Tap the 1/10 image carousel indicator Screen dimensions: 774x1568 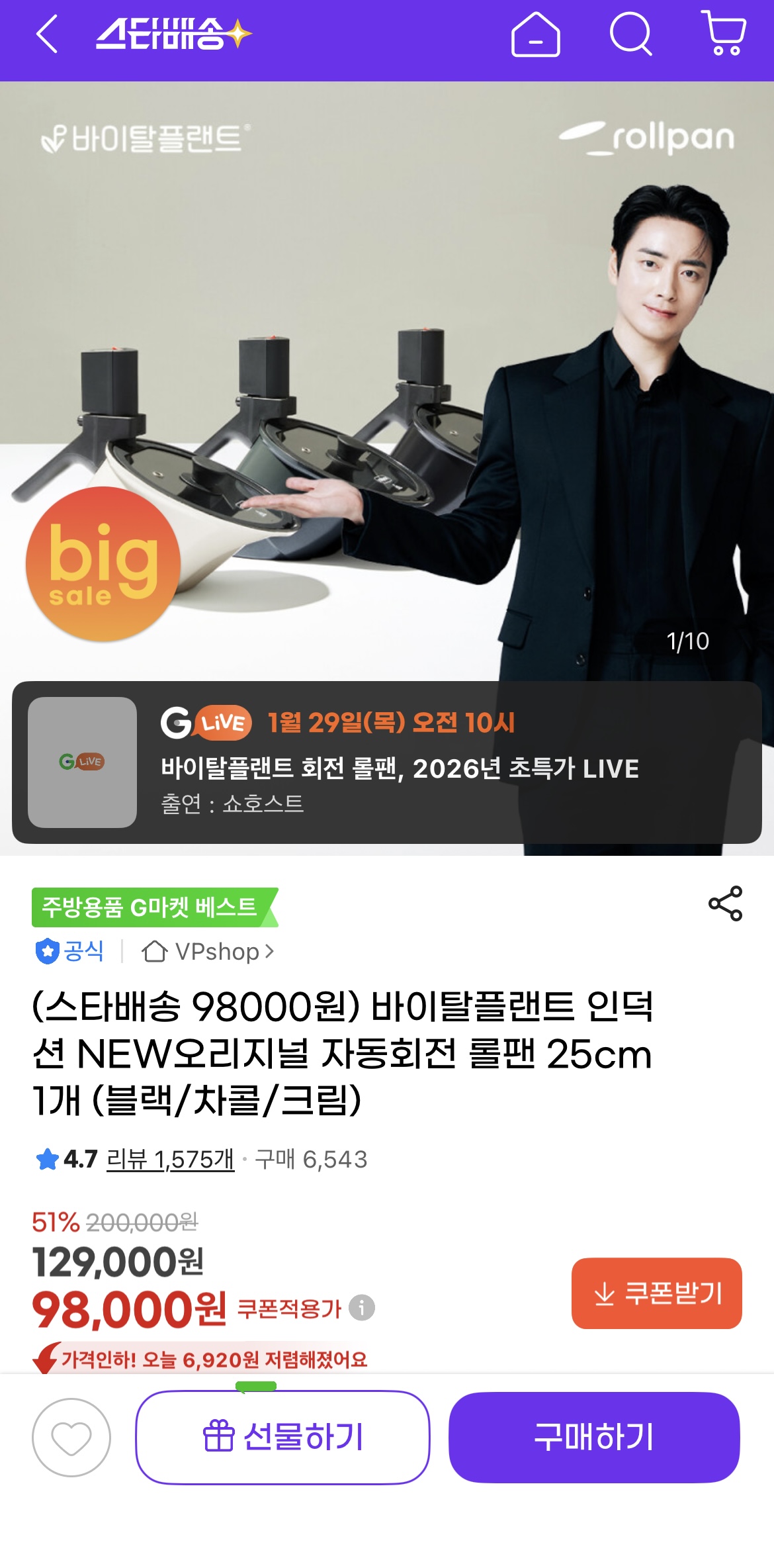pyautogui.click(x=689, y=640)
